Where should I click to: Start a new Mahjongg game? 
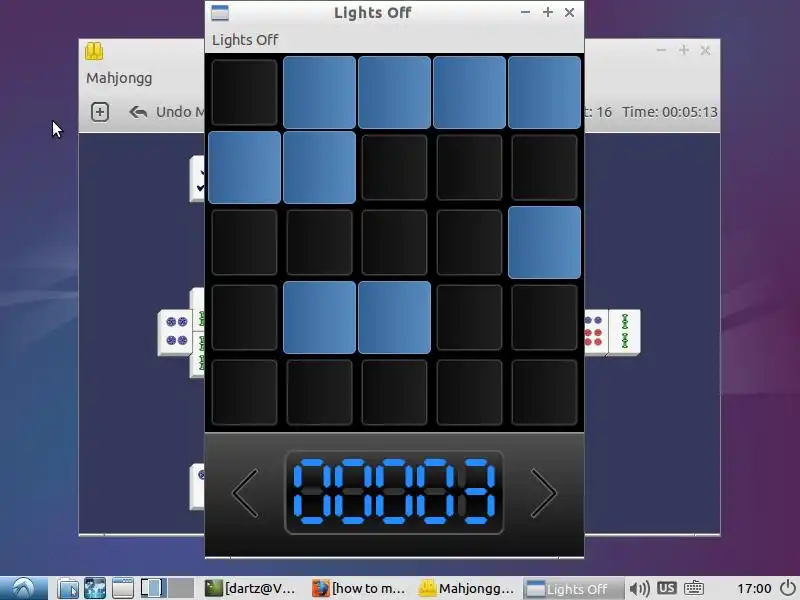click(x=100, y=112)
